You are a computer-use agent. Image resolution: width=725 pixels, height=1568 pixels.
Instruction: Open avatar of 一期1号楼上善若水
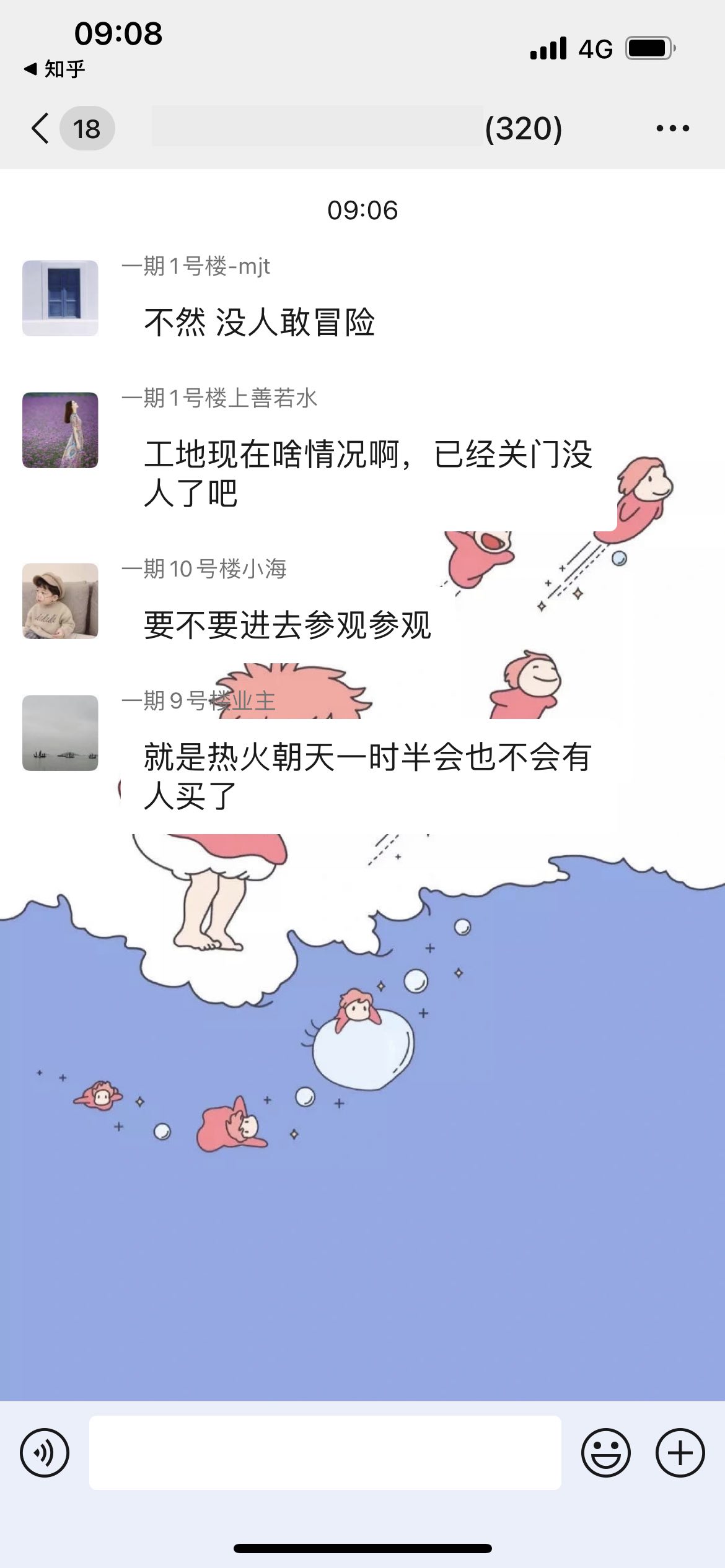pyautogui.click(x=60, y=430)
